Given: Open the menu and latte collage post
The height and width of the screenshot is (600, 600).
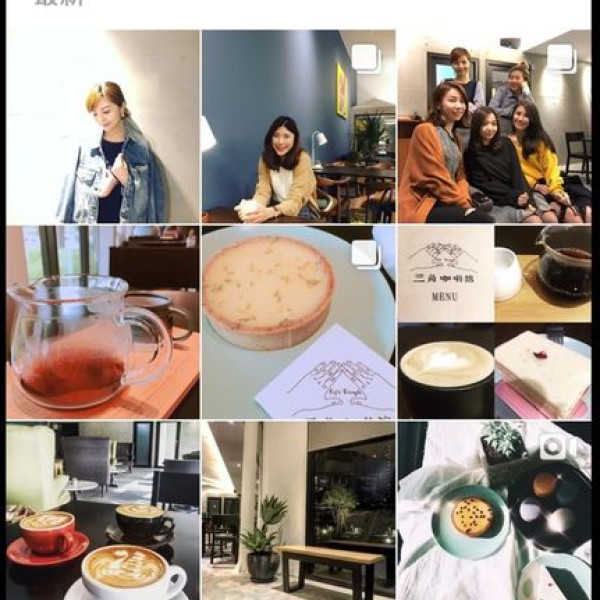Looking at the screenshot, I should coord(496,322).
